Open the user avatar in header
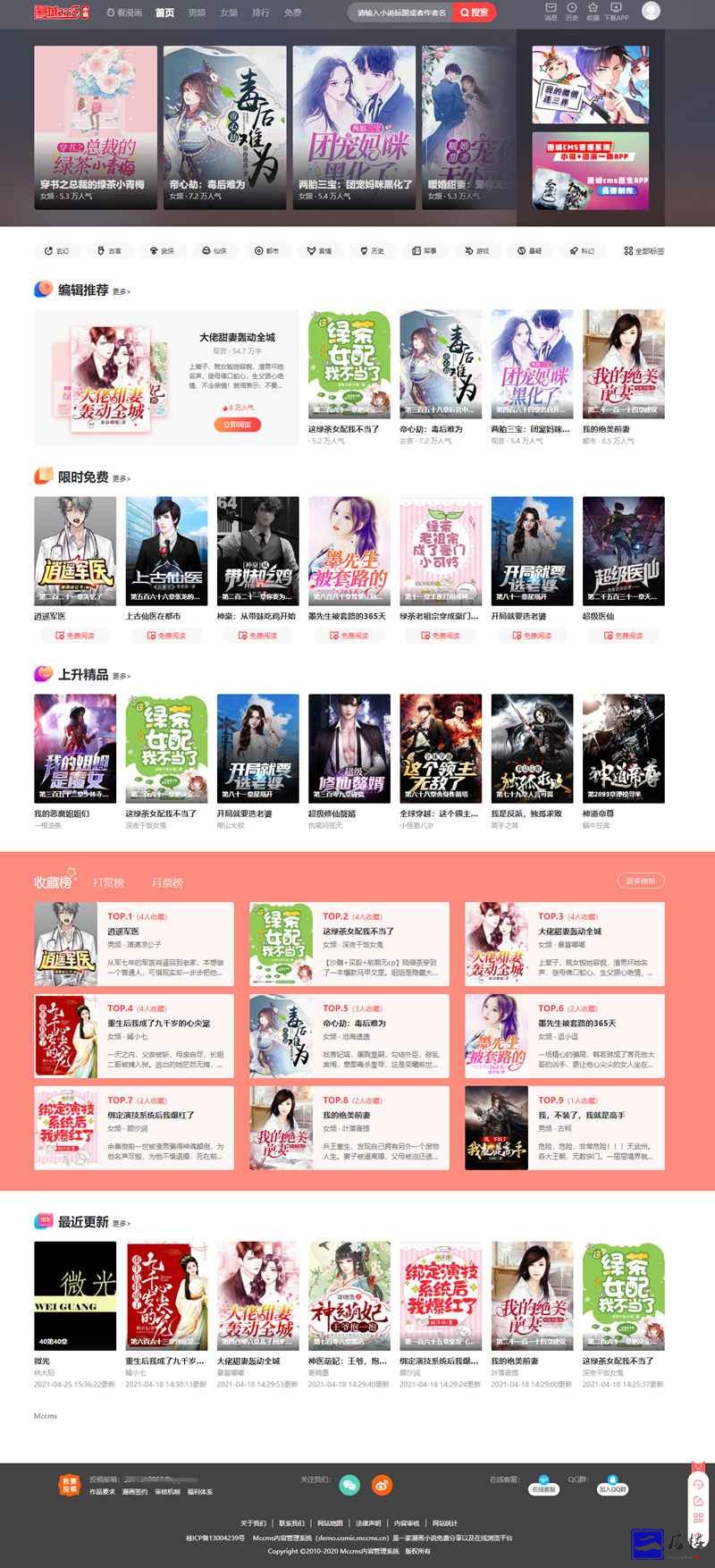Image resolution: width=715 pixels, height=1568 pixels. (651, 11)
